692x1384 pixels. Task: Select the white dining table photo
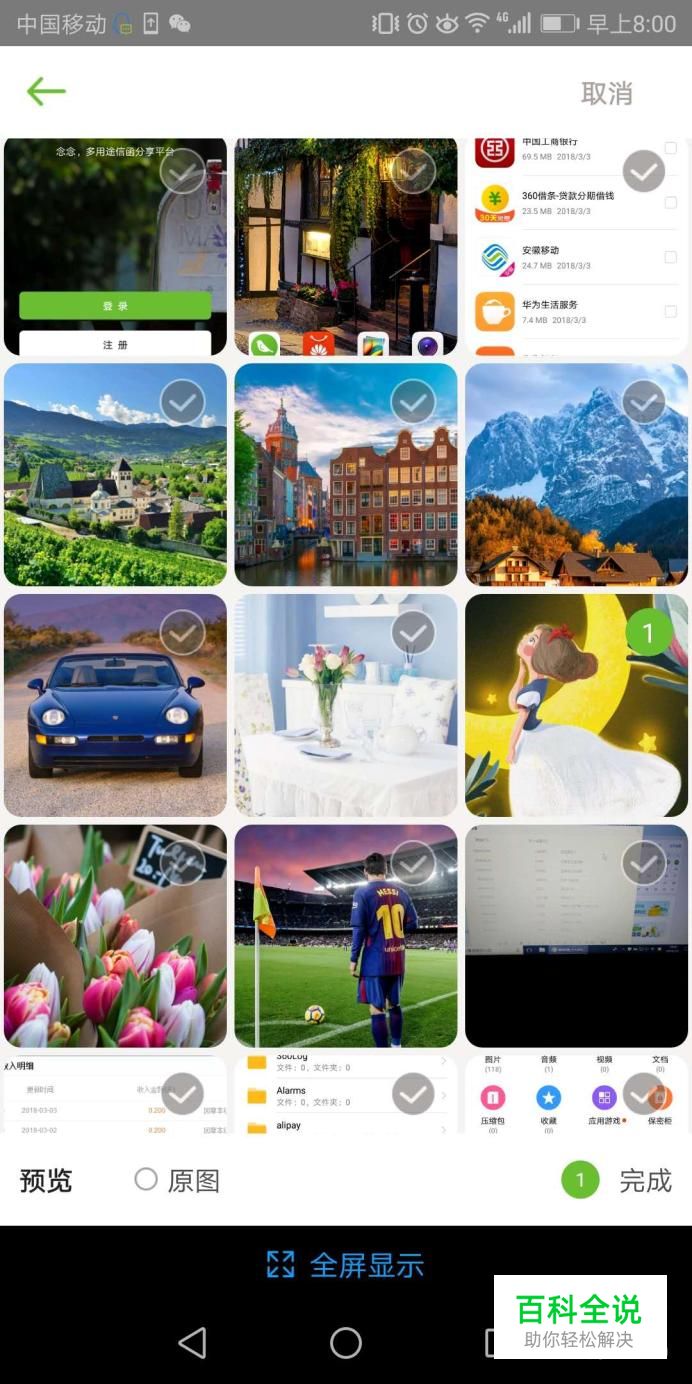[413, 633]
